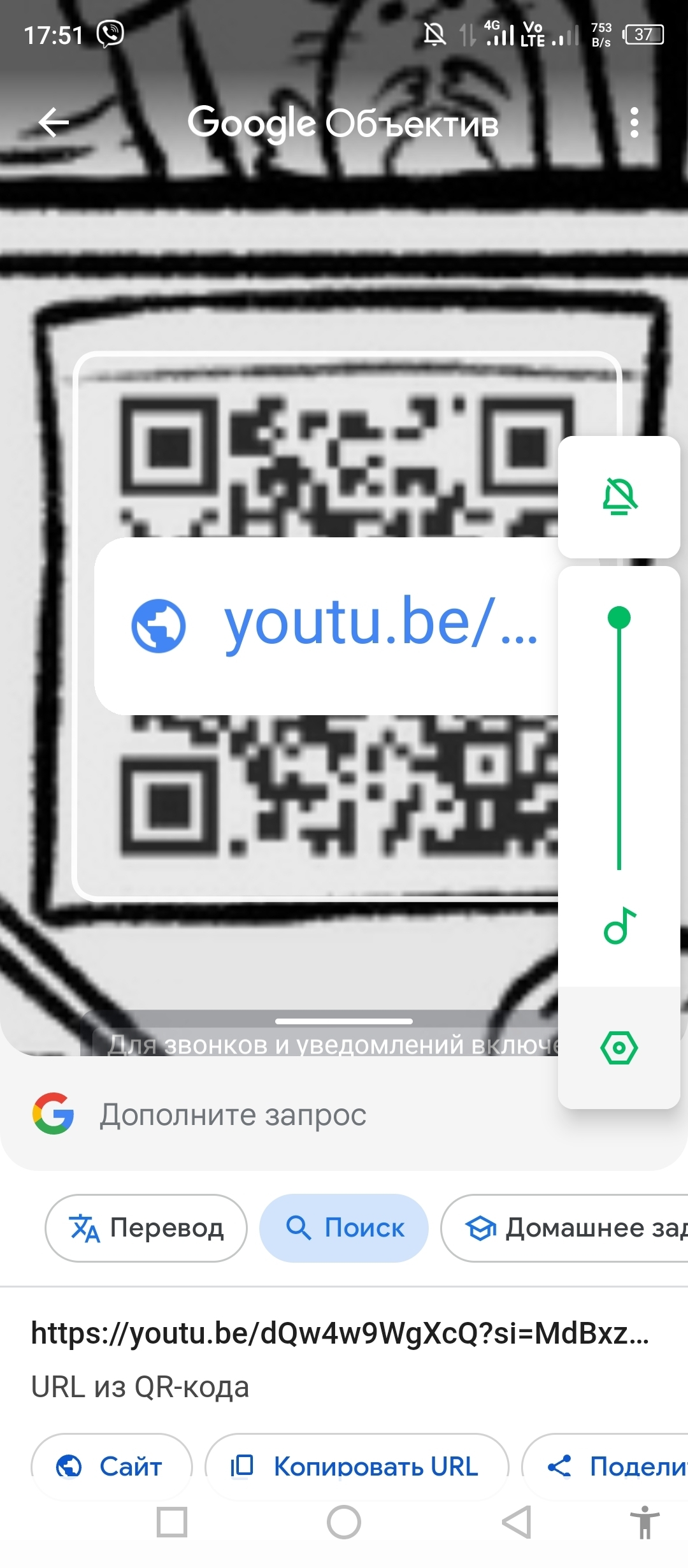
Task: Open recent apps overview
Action: click(x=172, y=1522)
